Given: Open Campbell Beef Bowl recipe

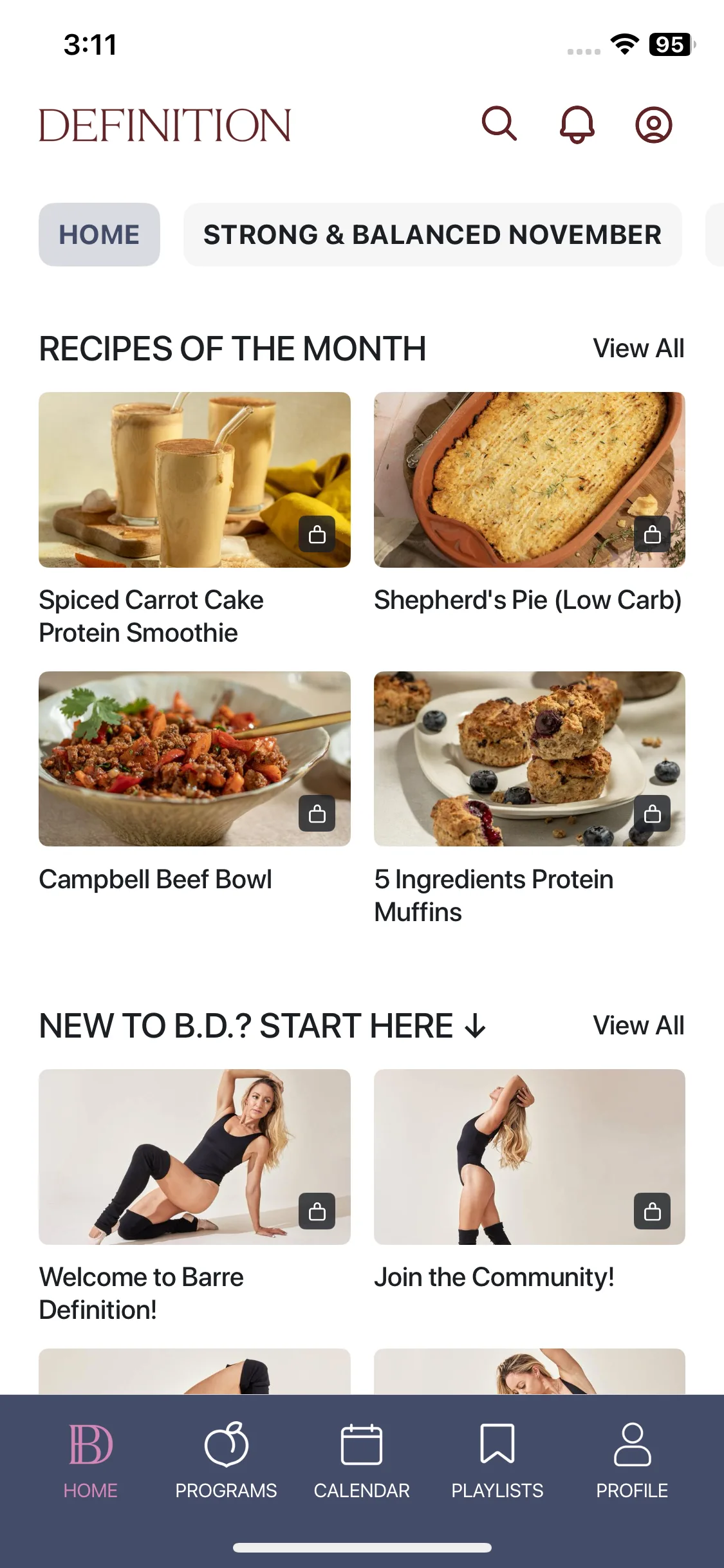Looking at the screenshot, I should pyautogui.click(x=194, y=759).
